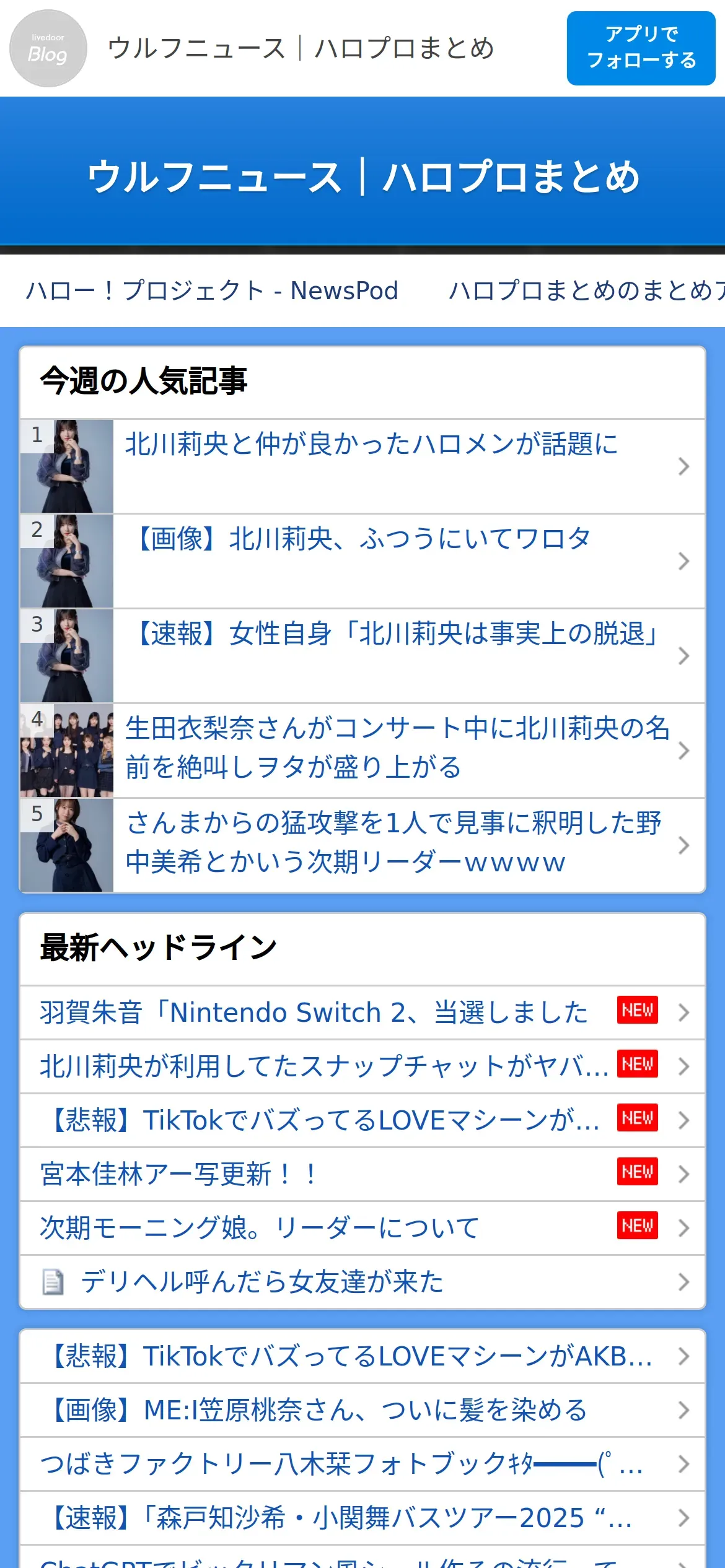Open 【画像】北川莉央、ふつうにいてワロタ article

362,561
